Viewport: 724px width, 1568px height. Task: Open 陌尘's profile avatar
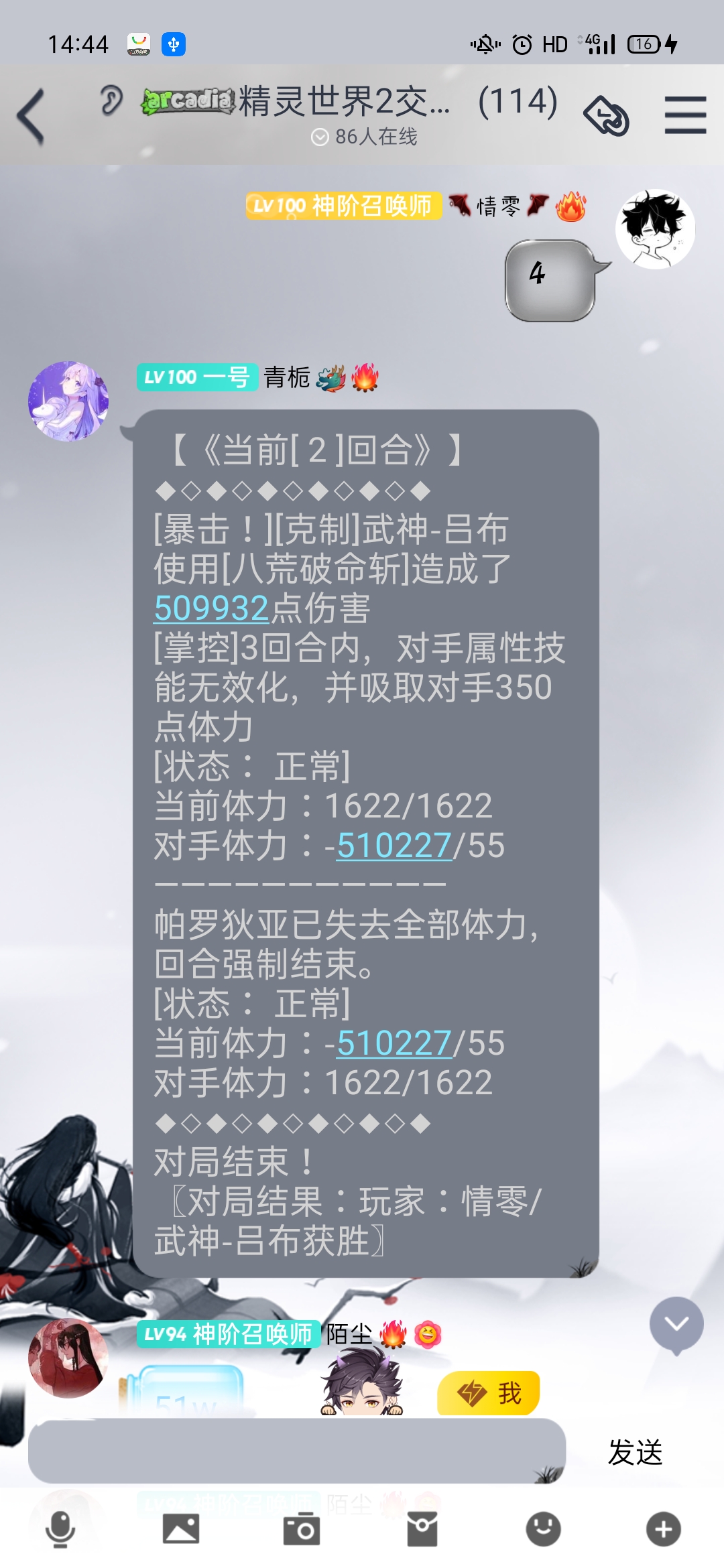pyautogui.click(x=68, y=1358)
